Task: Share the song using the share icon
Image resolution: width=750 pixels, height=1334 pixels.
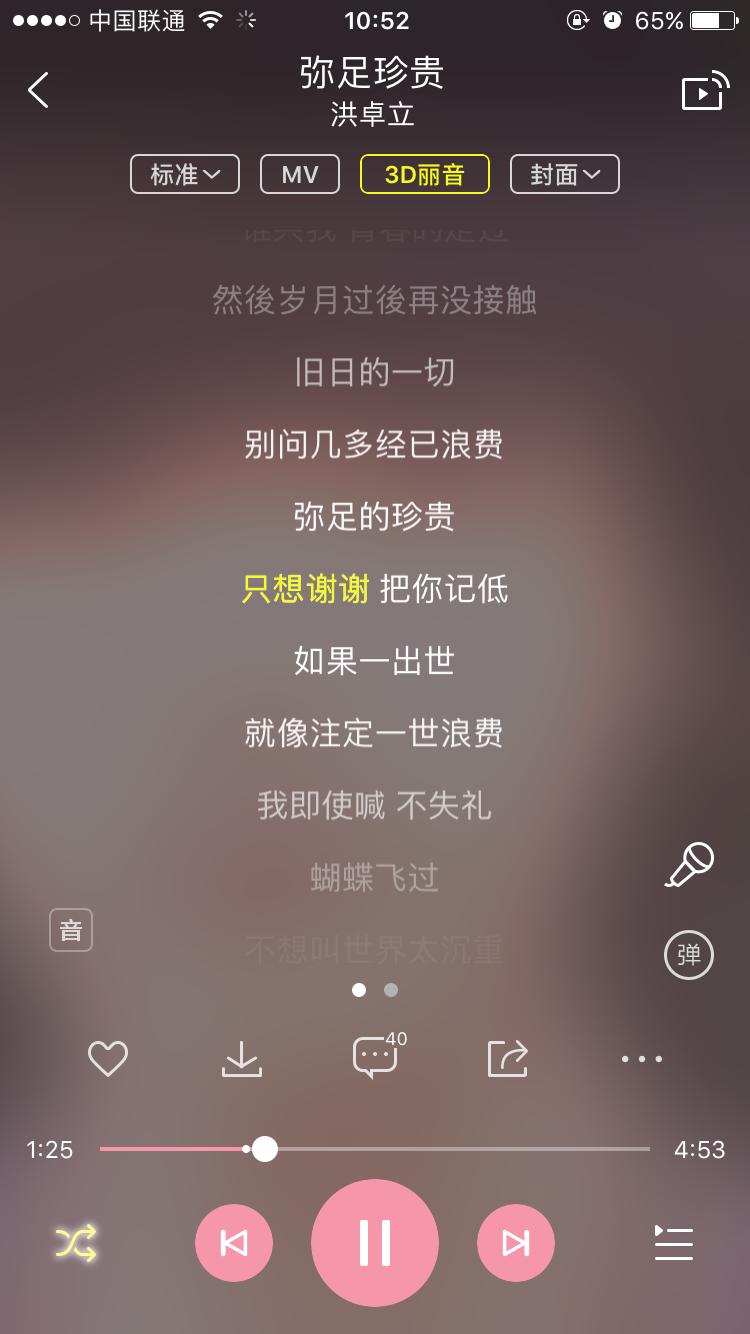Action: [507, 1058]
